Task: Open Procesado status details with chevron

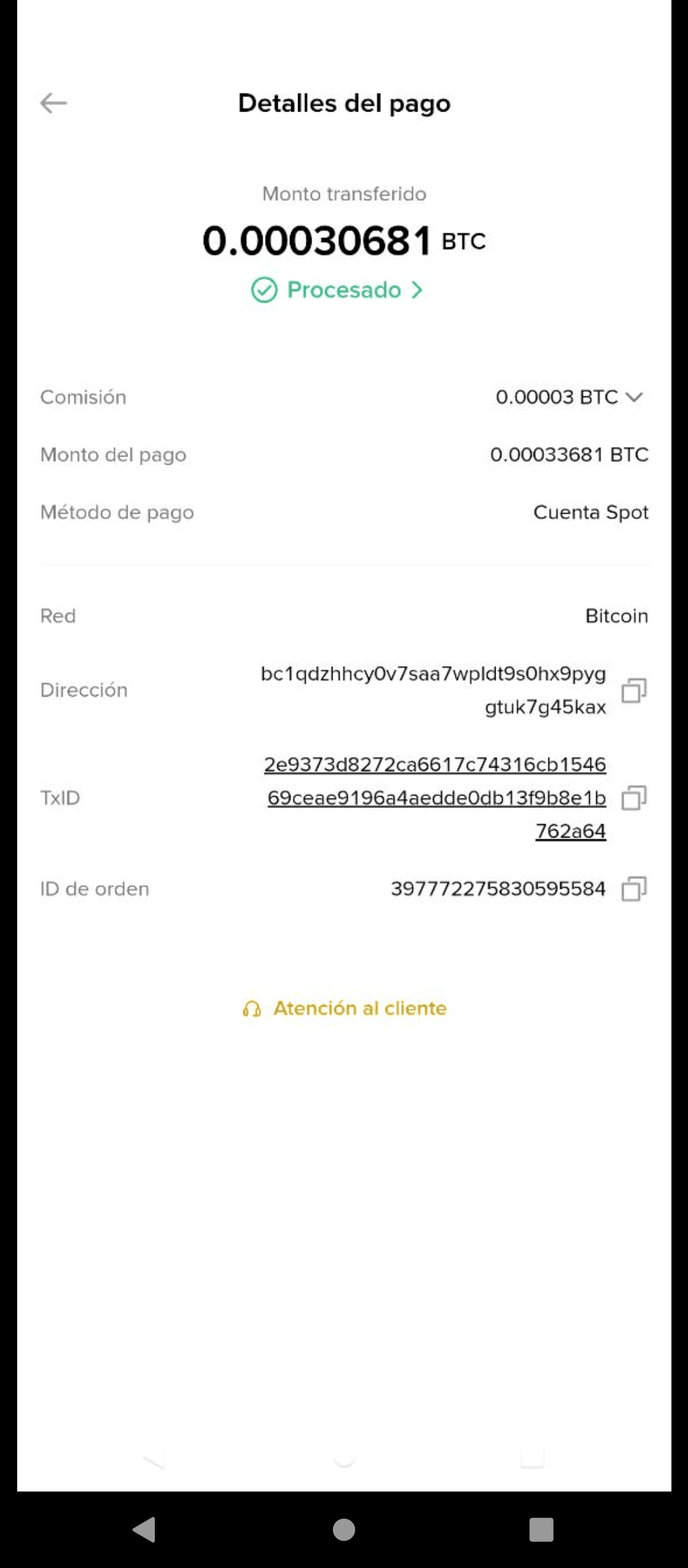Action: 419,291
